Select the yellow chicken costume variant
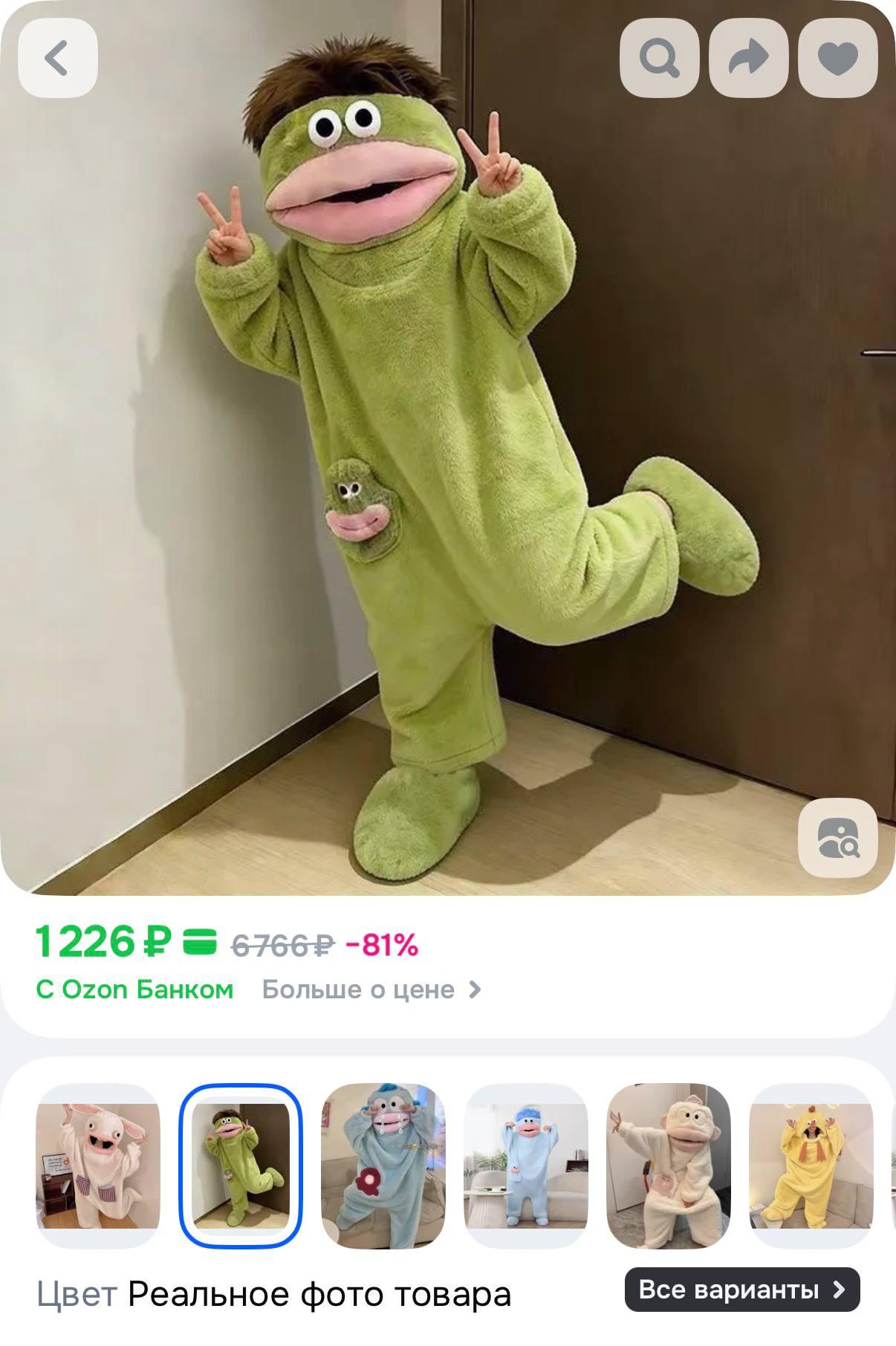Viewport: 896px width, 1346px height. tap(811, 1165)
